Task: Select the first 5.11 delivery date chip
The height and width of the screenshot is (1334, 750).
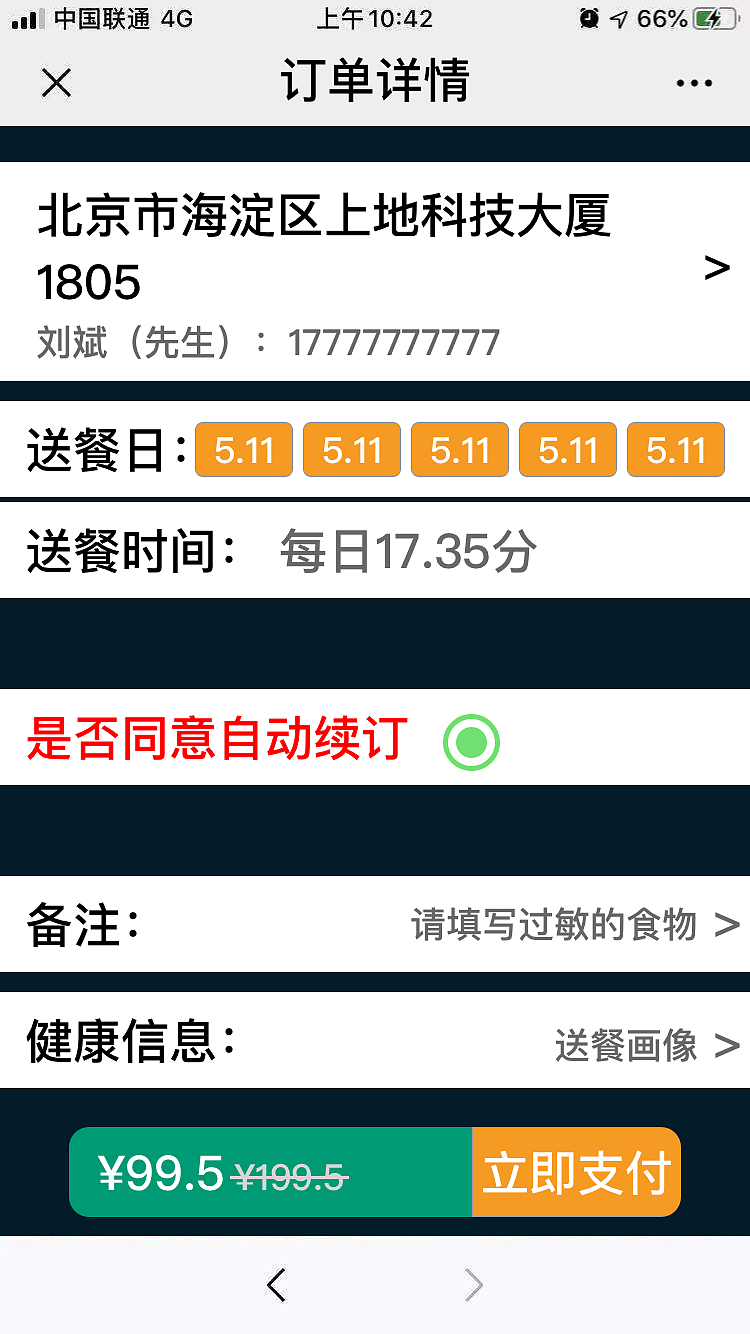Action: point(243,450)
